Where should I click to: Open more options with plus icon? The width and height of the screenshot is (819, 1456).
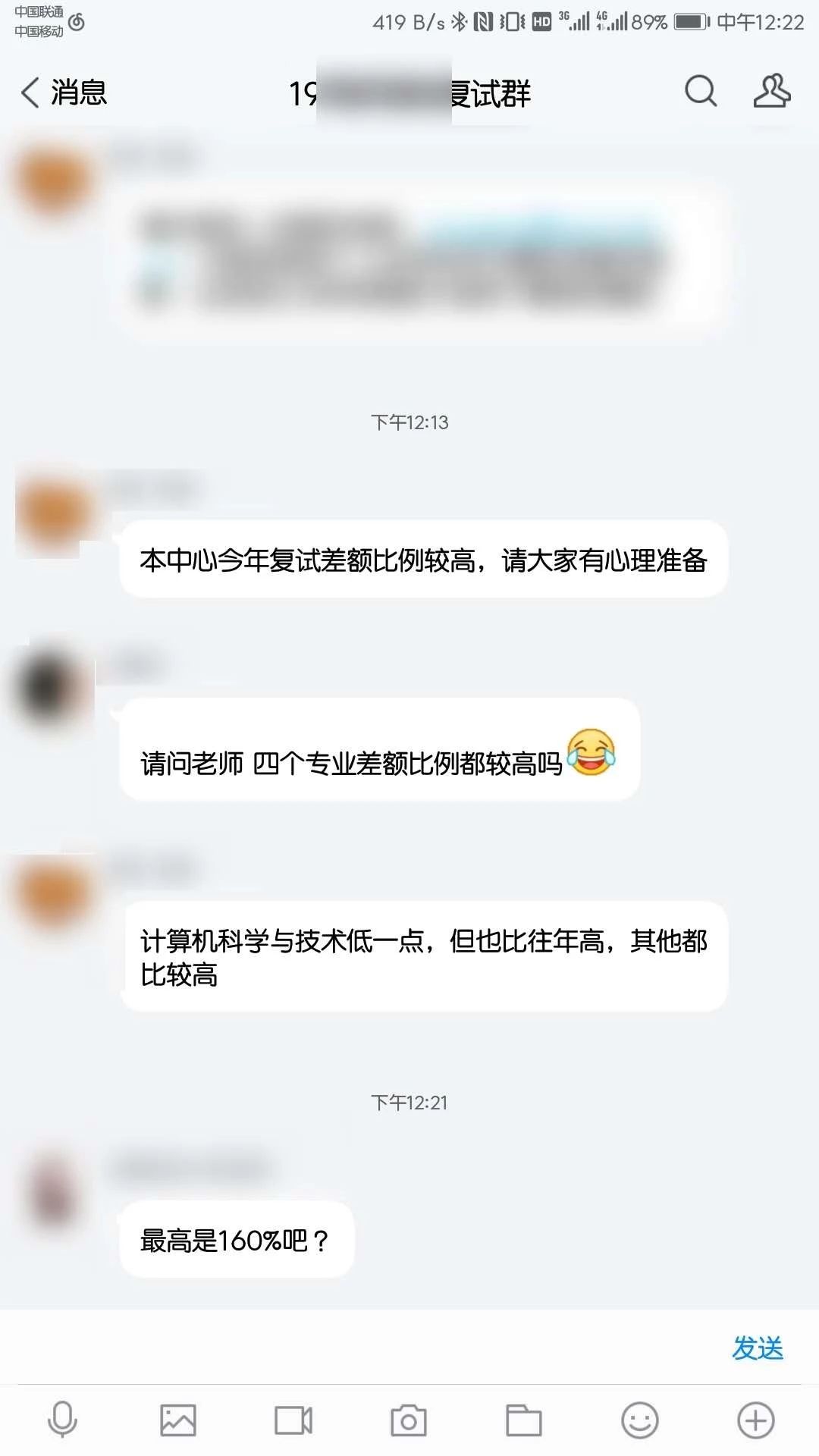pos(755,1420)
